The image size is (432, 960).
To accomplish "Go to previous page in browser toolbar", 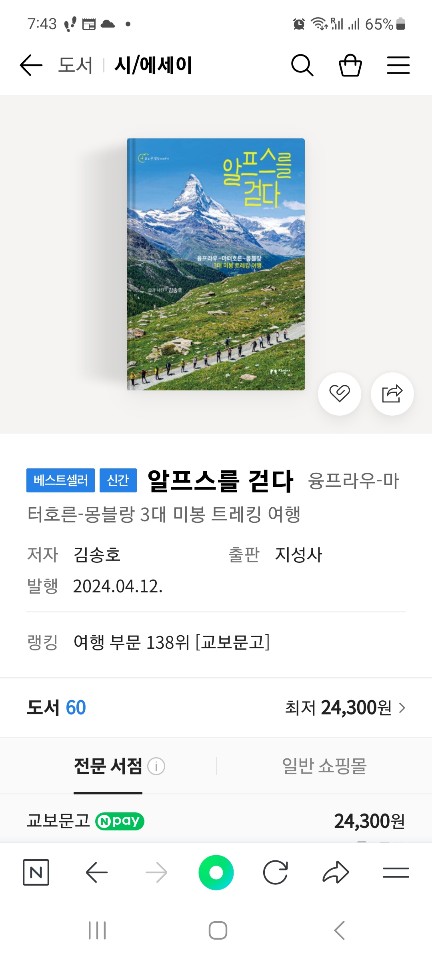I will coord(96,872).
